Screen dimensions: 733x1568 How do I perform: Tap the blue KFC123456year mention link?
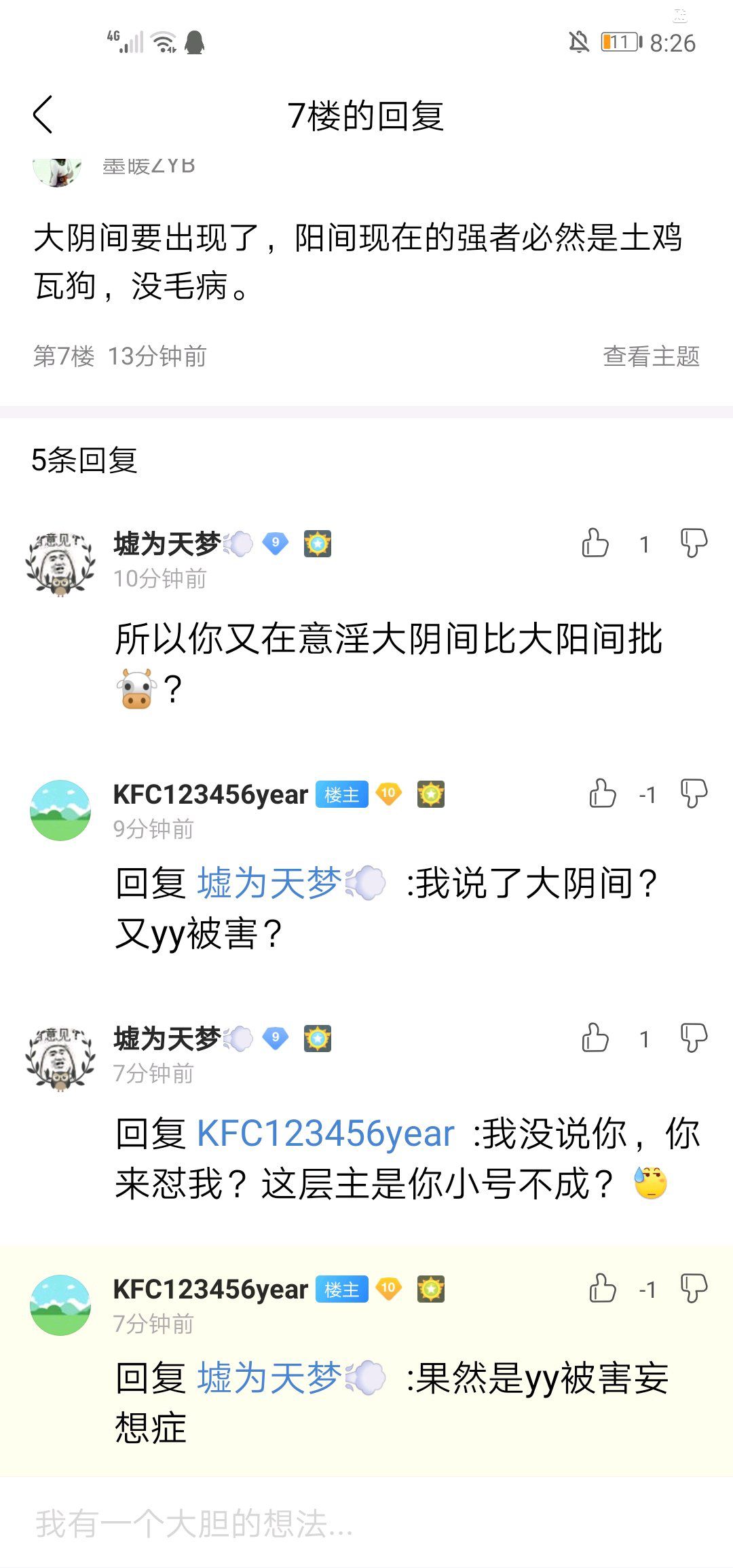(x=326, y=1134)
